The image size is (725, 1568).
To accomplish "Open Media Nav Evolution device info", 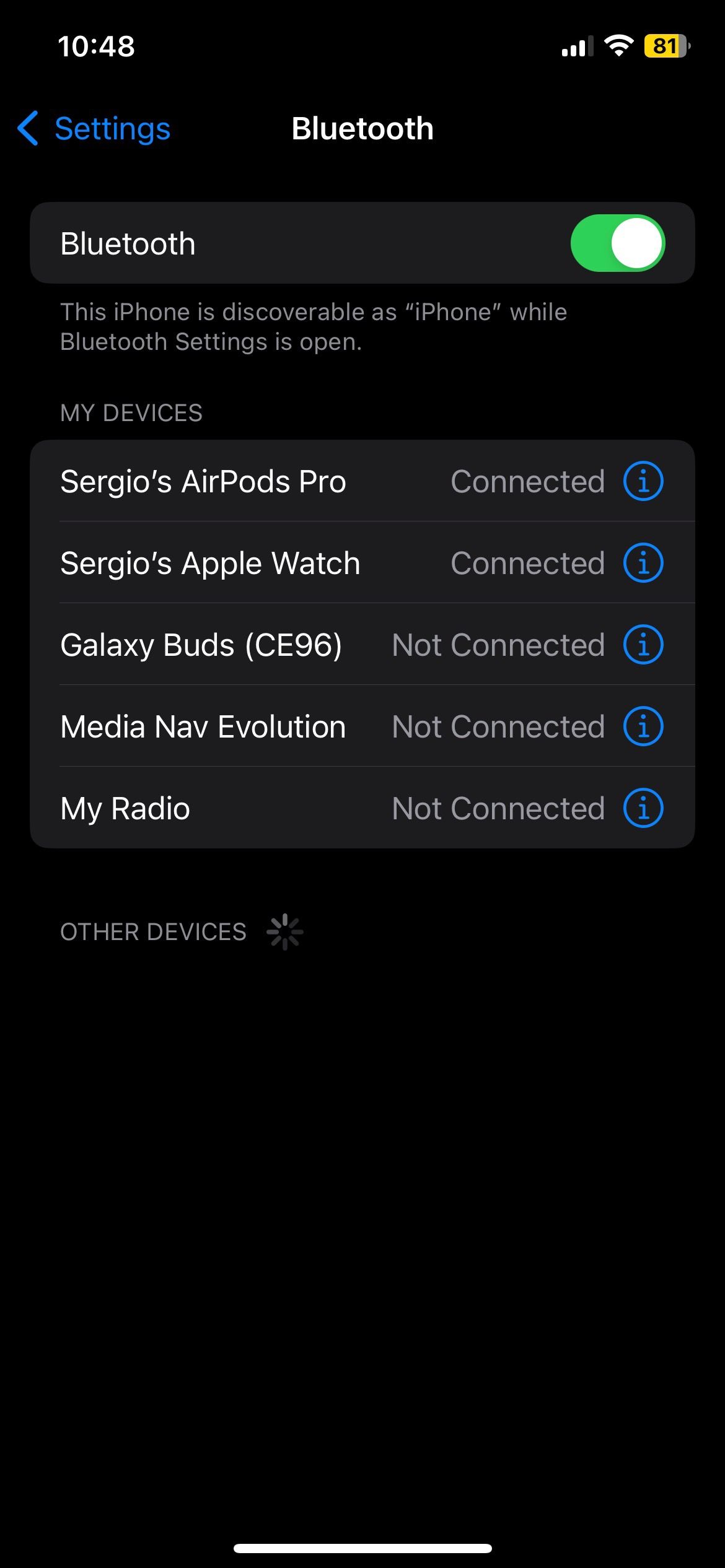I will click(x=643, y=726).
